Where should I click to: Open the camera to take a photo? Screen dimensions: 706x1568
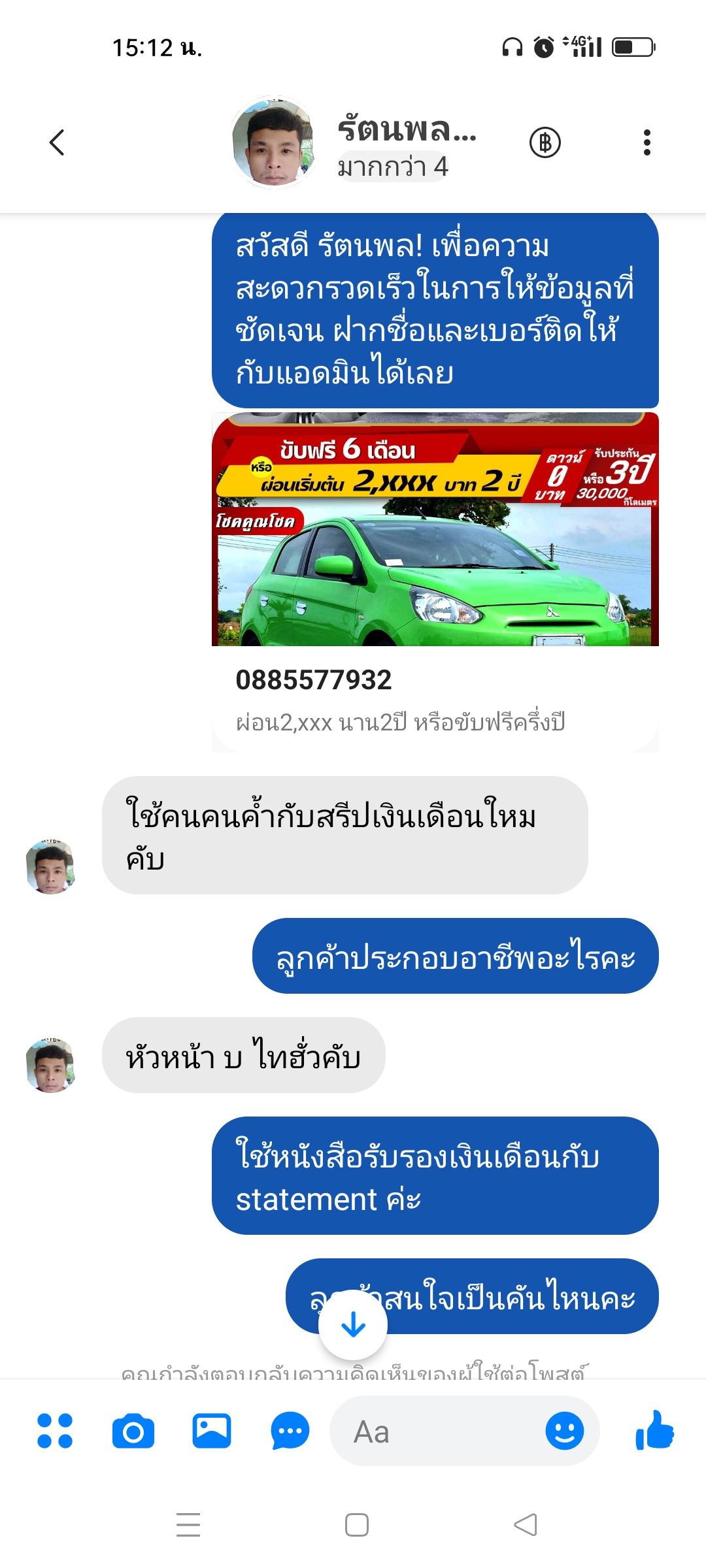click(x=133, y=1431)
